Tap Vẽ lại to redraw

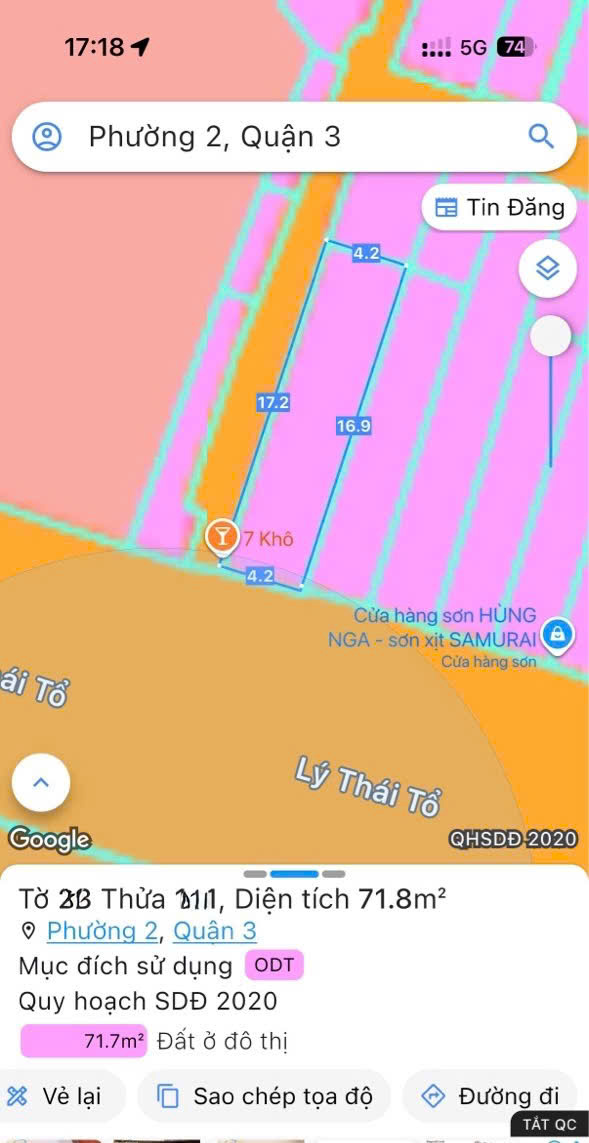click(62, 1096)
